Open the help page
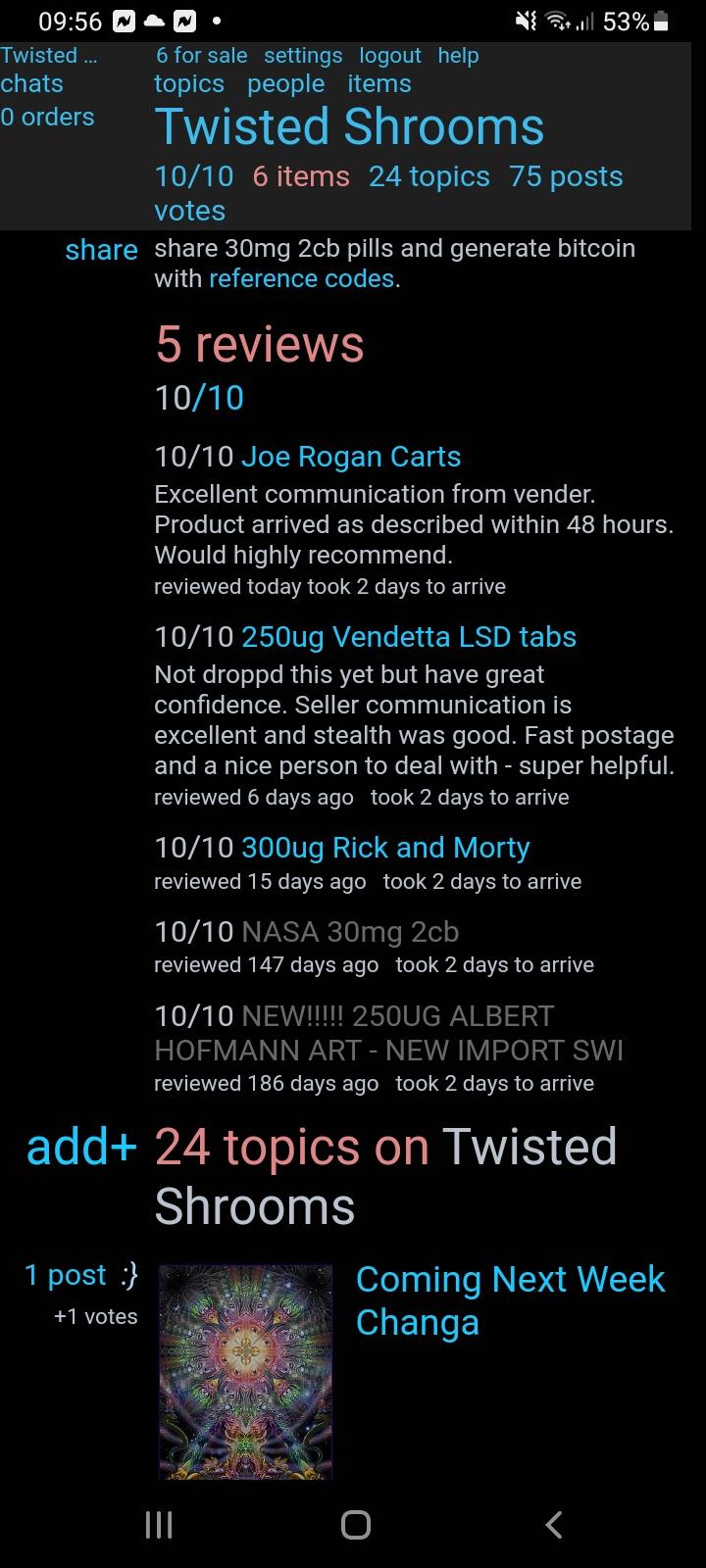The image size is (706, 1568). [x=458, y=56]
